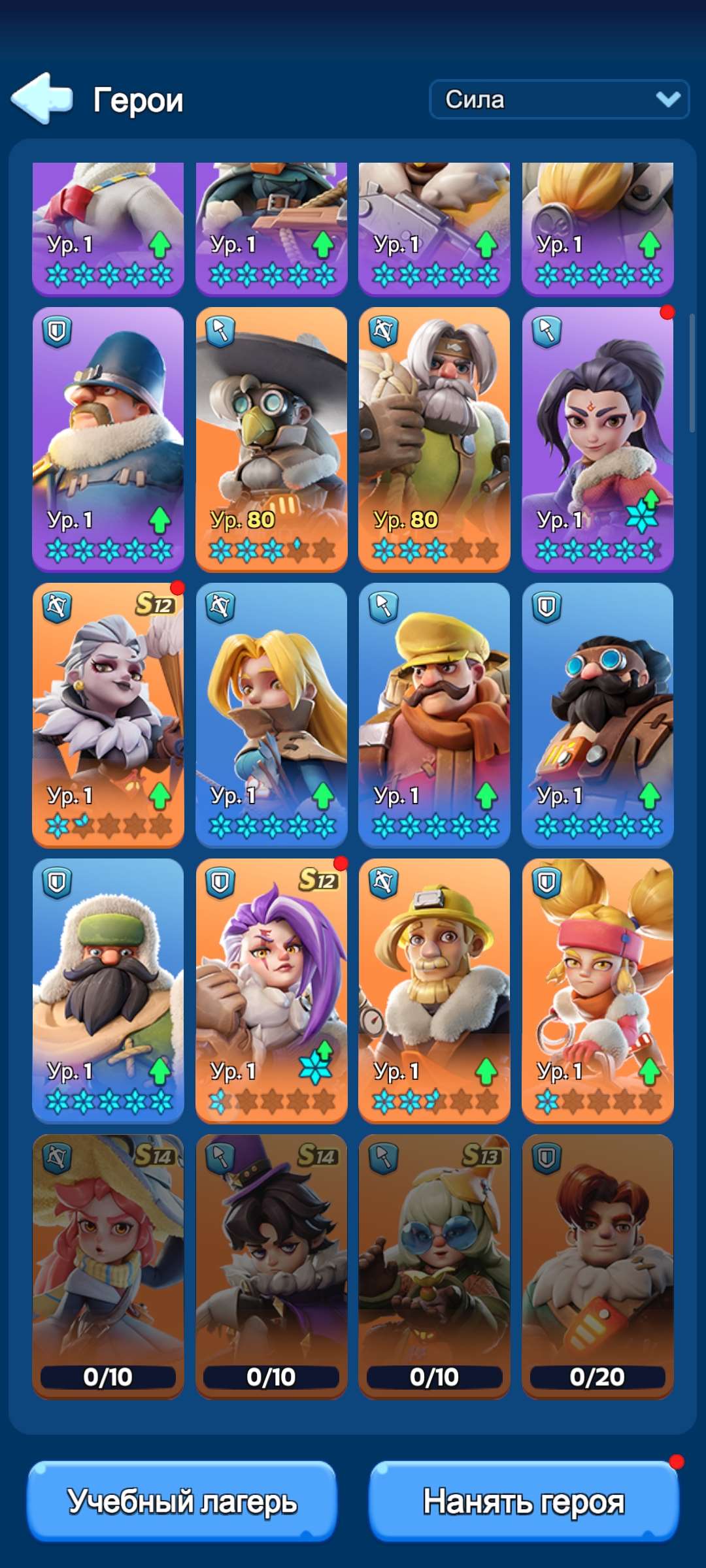Open the blue-hat mustached officer hero card

coord(108,438)
